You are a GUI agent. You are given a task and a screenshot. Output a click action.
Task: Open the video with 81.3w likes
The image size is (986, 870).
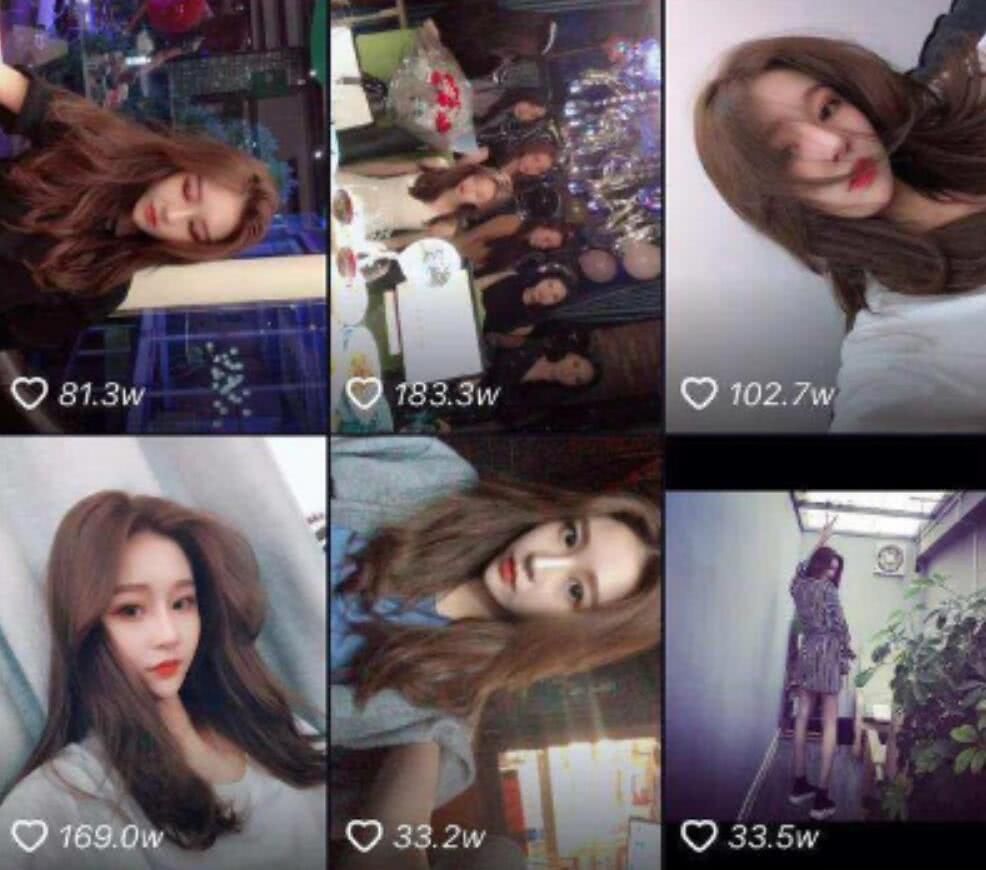point(163,215)
